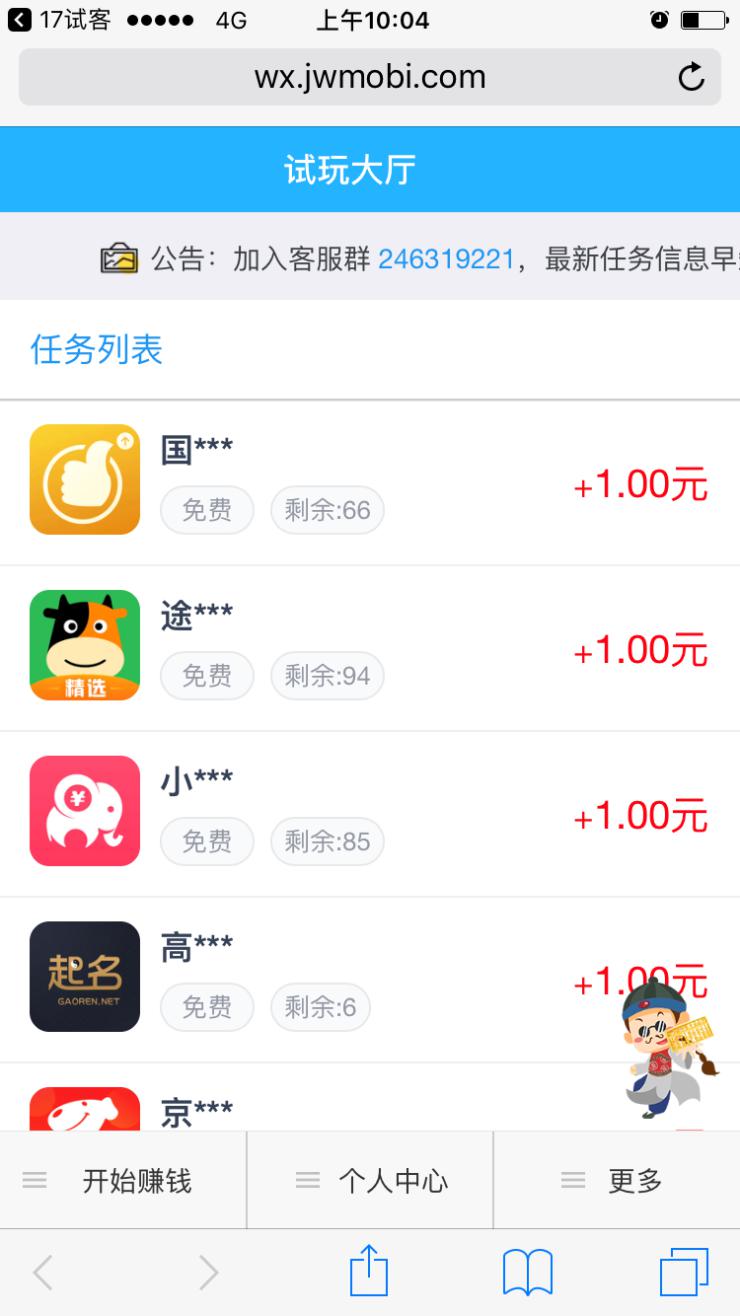Select the 小*** task with 85 remaining

[x=369, y=813]
